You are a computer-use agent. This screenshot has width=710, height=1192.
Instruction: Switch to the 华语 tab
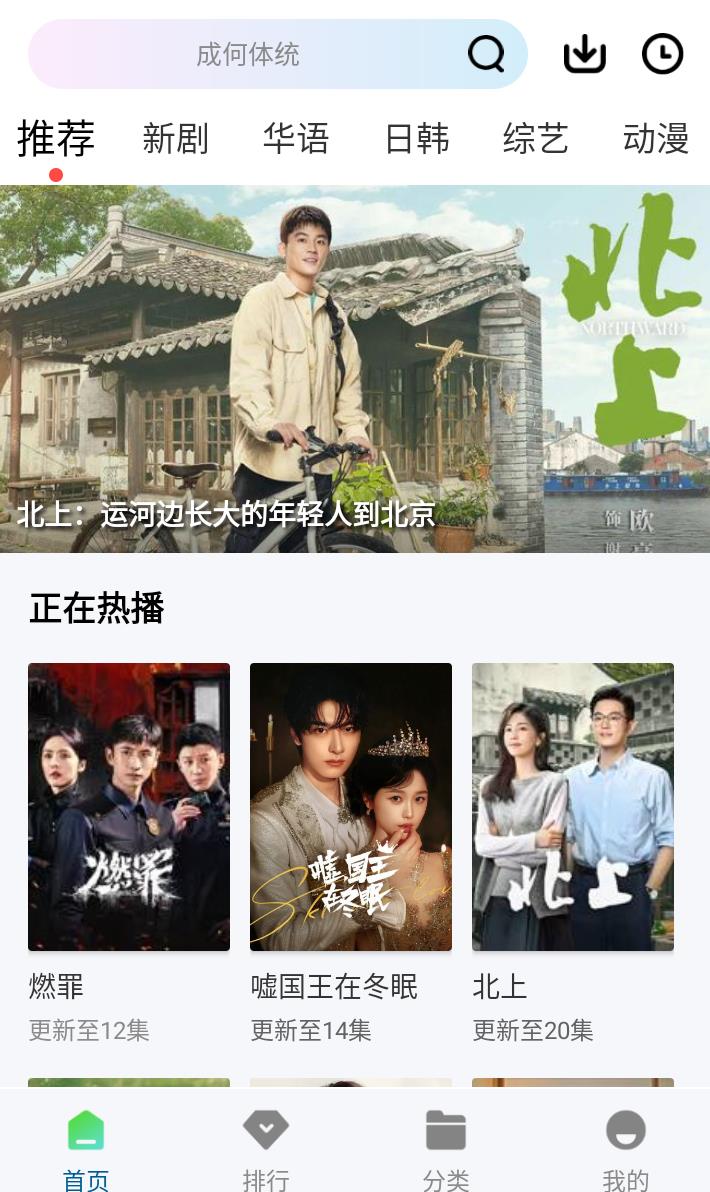click(296, 139)
